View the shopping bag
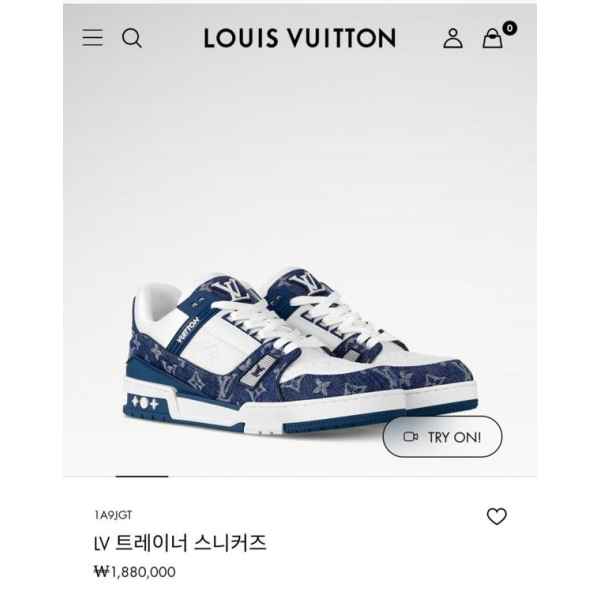The height and width of the screenshot is (600, 600). (493, 38)
